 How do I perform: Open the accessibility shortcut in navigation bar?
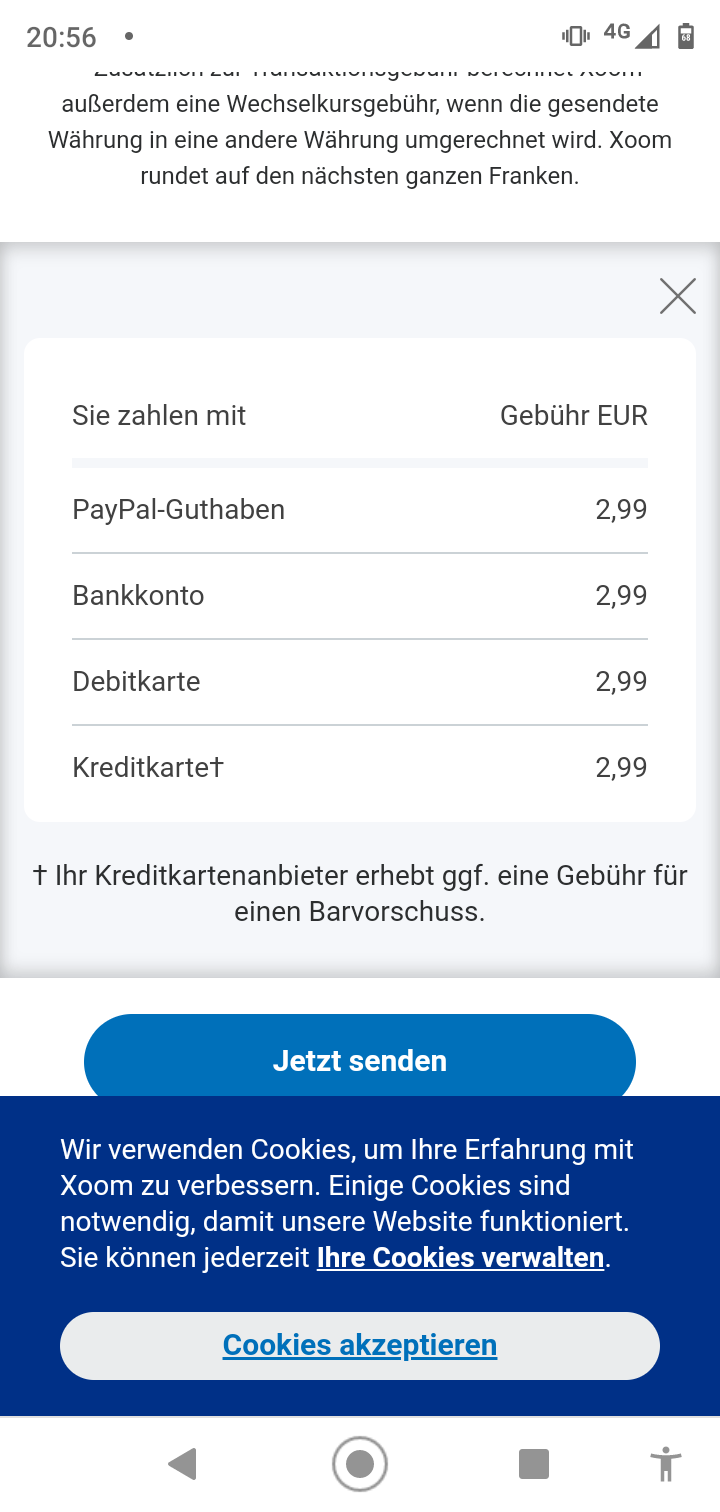pyautogui.click(x=665, y=1464)
